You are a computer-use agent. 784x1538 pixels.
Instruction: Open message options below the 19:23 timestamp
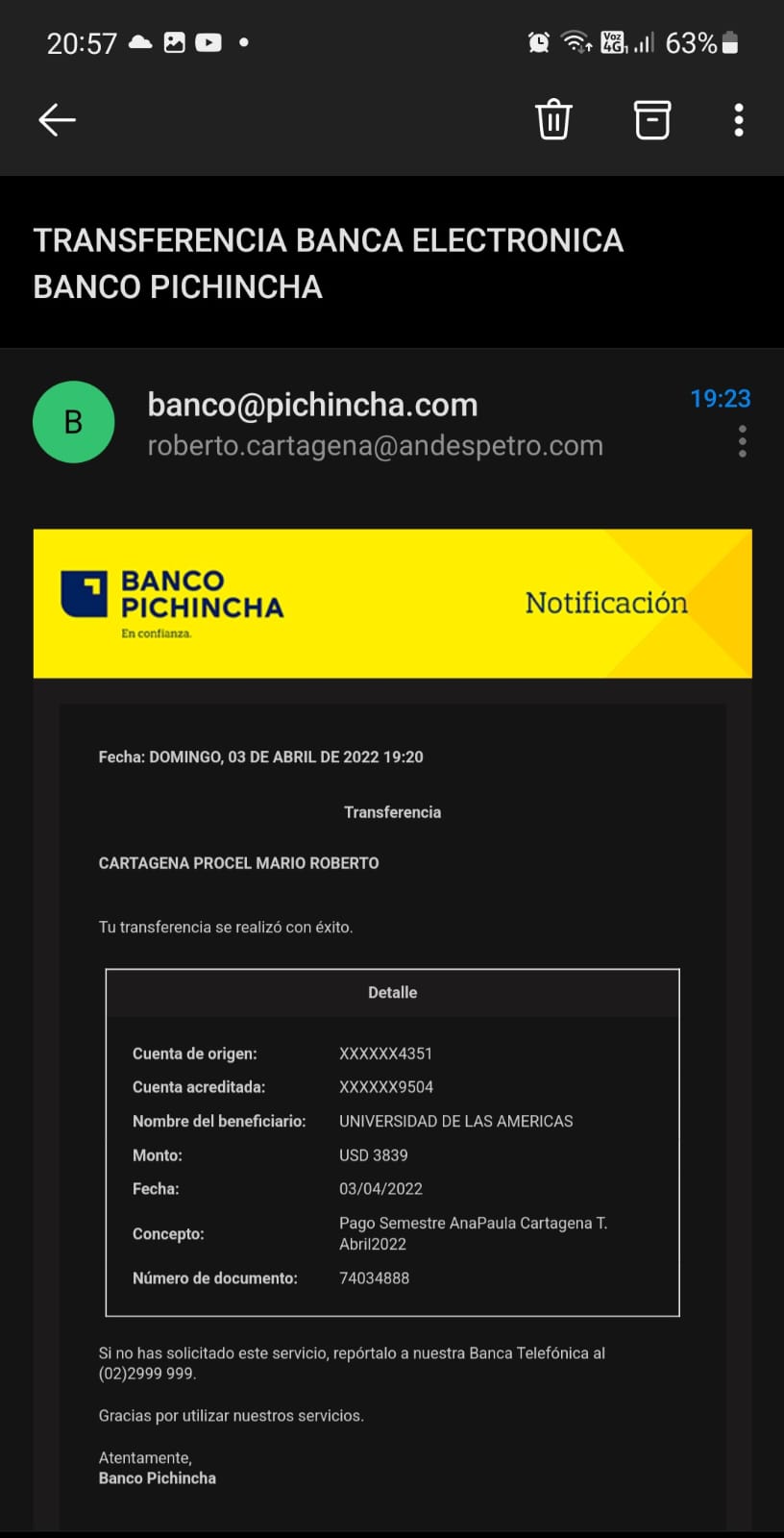click(742, 441)
